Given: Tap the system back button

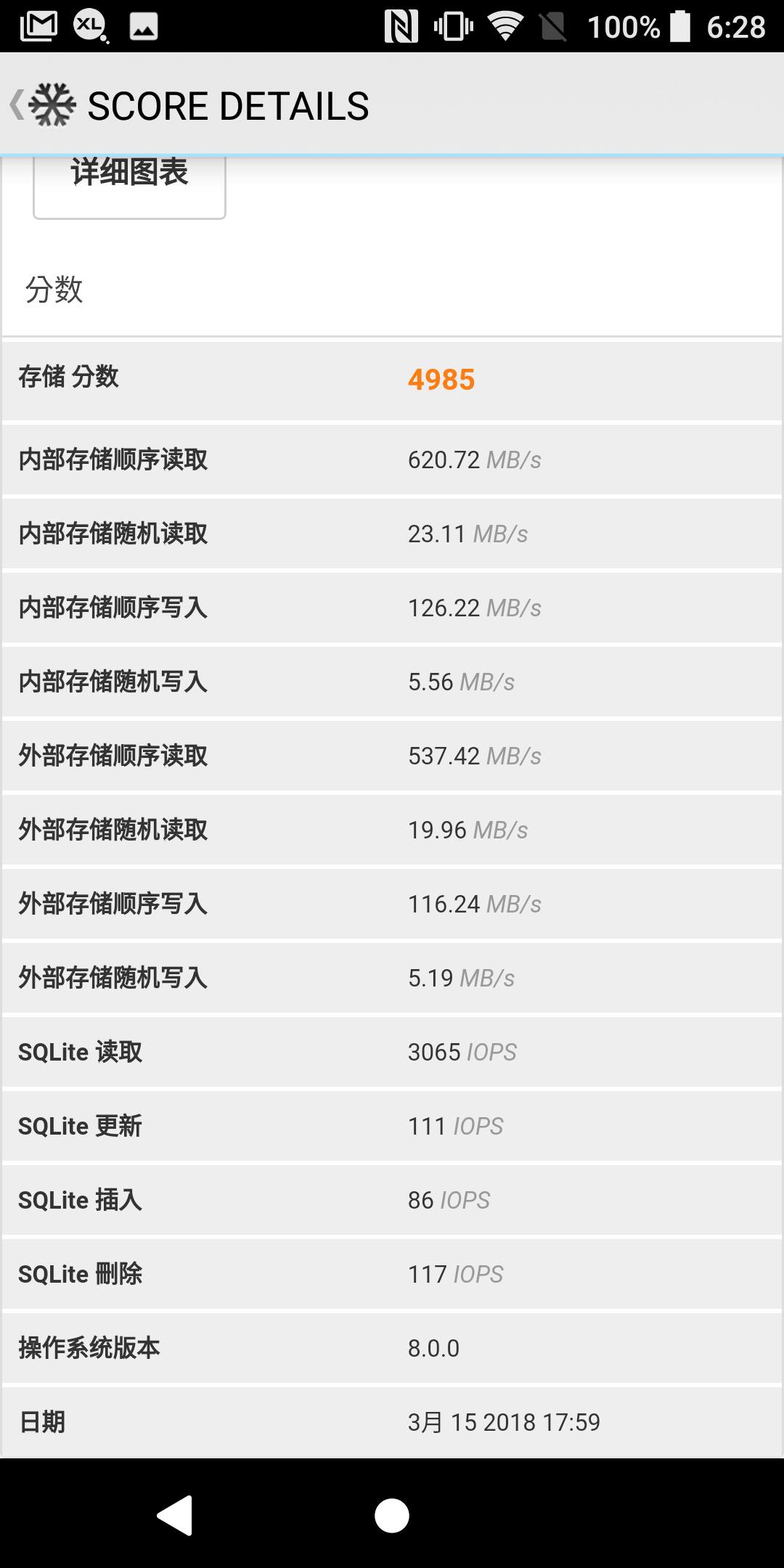Looking at the screenshot, I should pos(175,1515).
